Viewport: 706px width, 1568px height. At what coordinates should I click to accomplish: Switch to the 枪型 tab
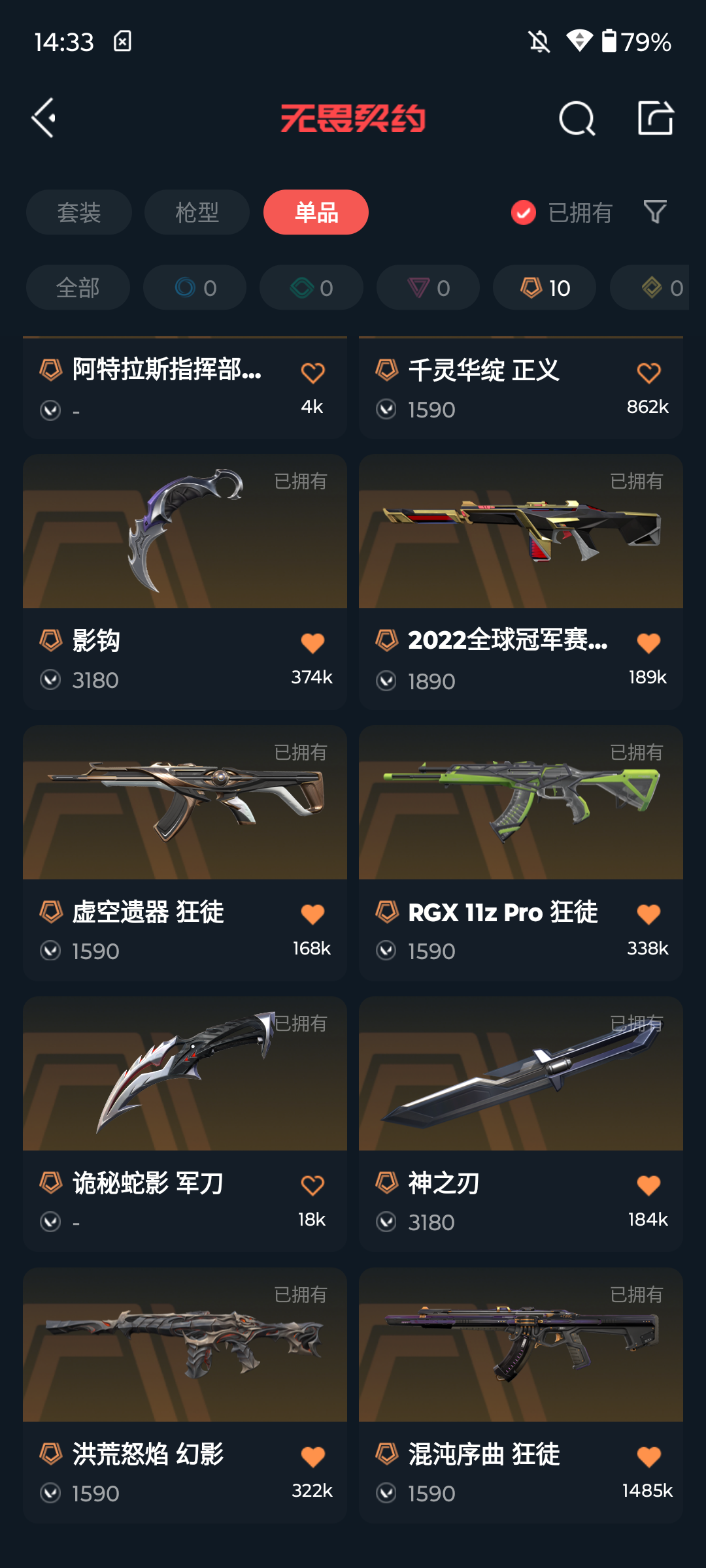[197, 212]
